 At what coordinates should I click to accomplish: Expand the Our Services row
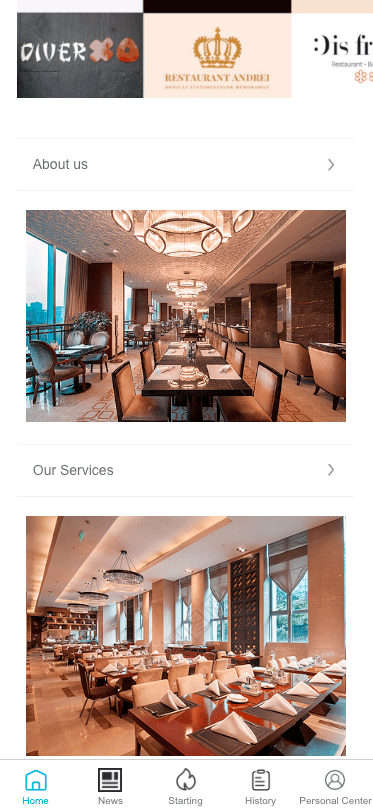pos(185,470)
